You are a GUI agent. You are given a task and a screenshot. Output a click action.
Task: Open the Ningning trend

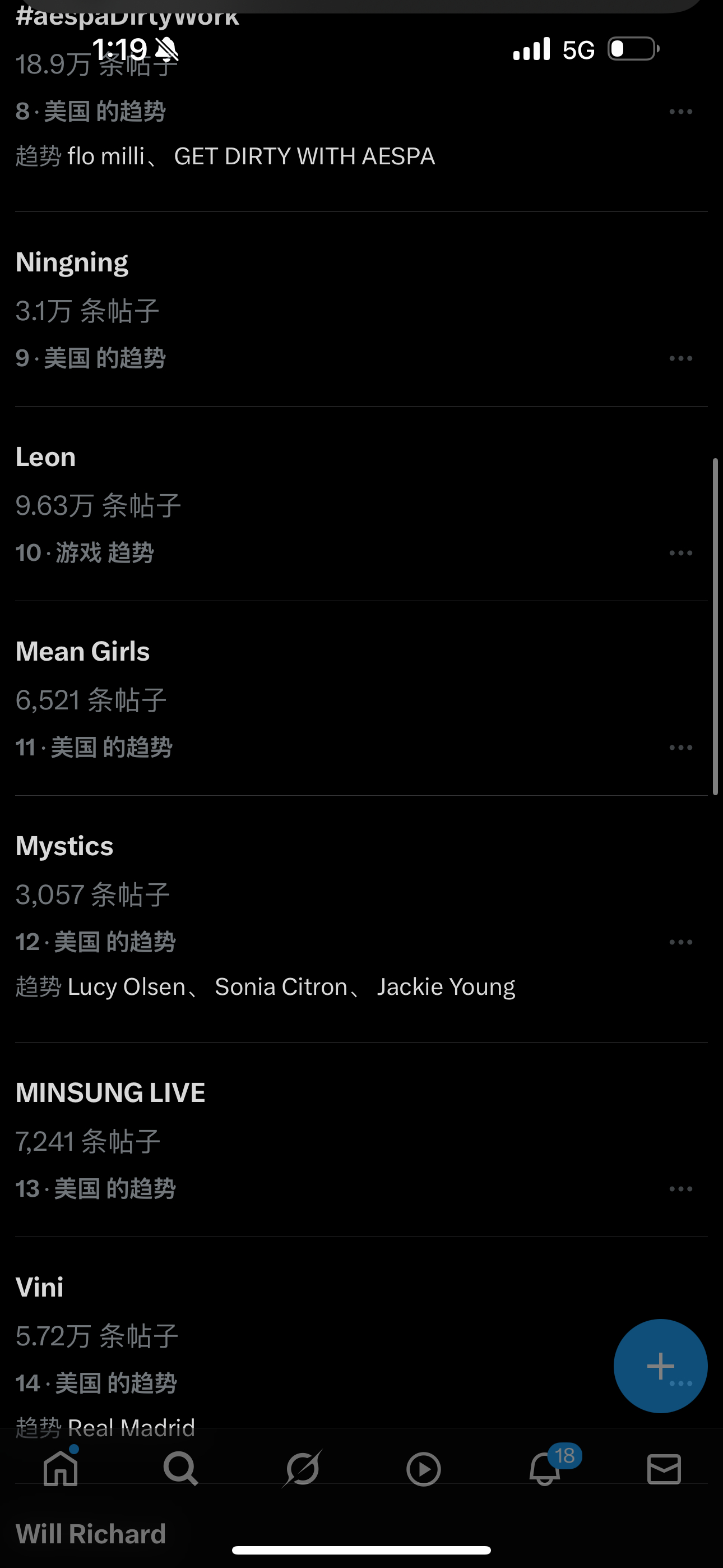[x=361, y=309]
